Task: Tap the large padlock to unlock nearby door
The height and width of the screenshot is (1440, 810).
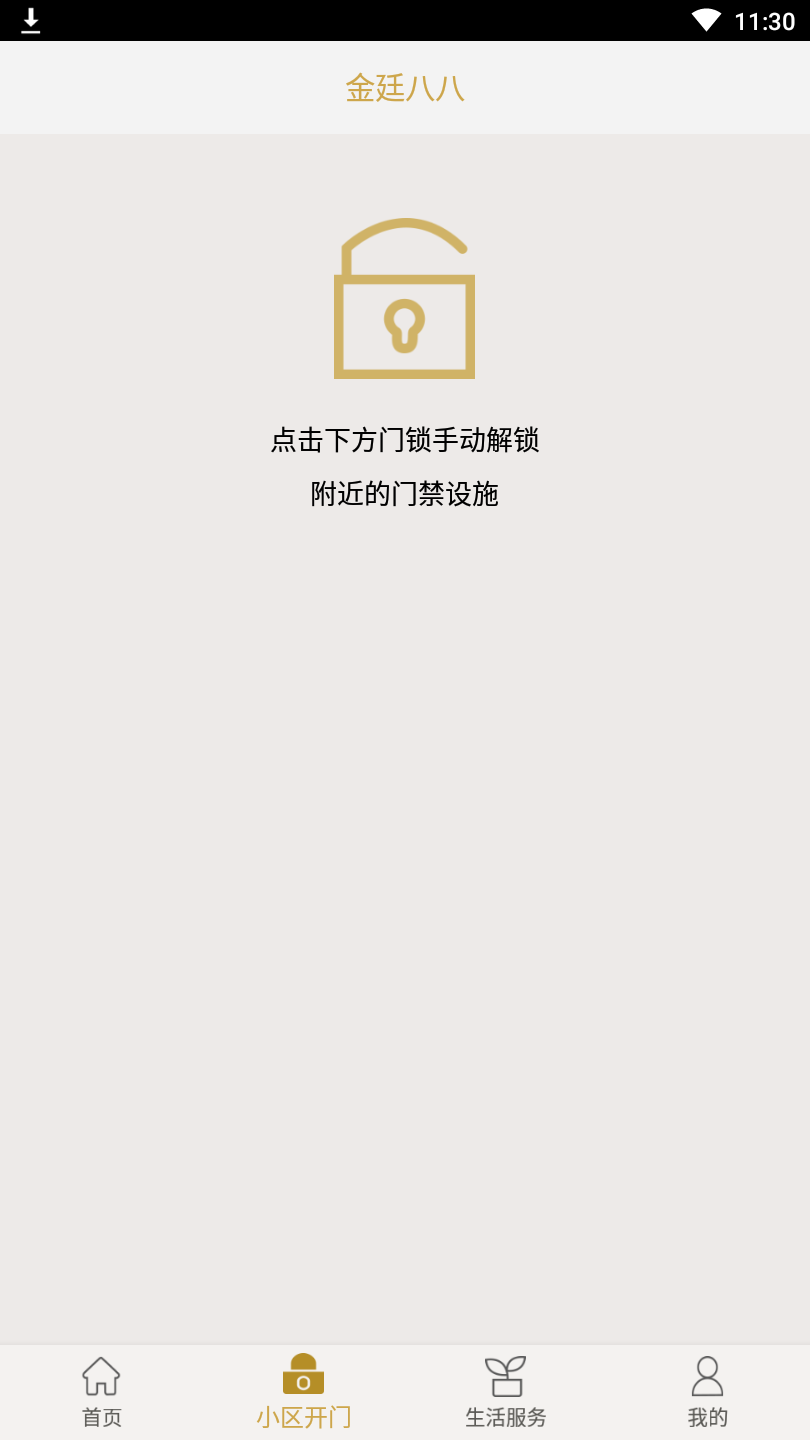Action: pos(404,300)
